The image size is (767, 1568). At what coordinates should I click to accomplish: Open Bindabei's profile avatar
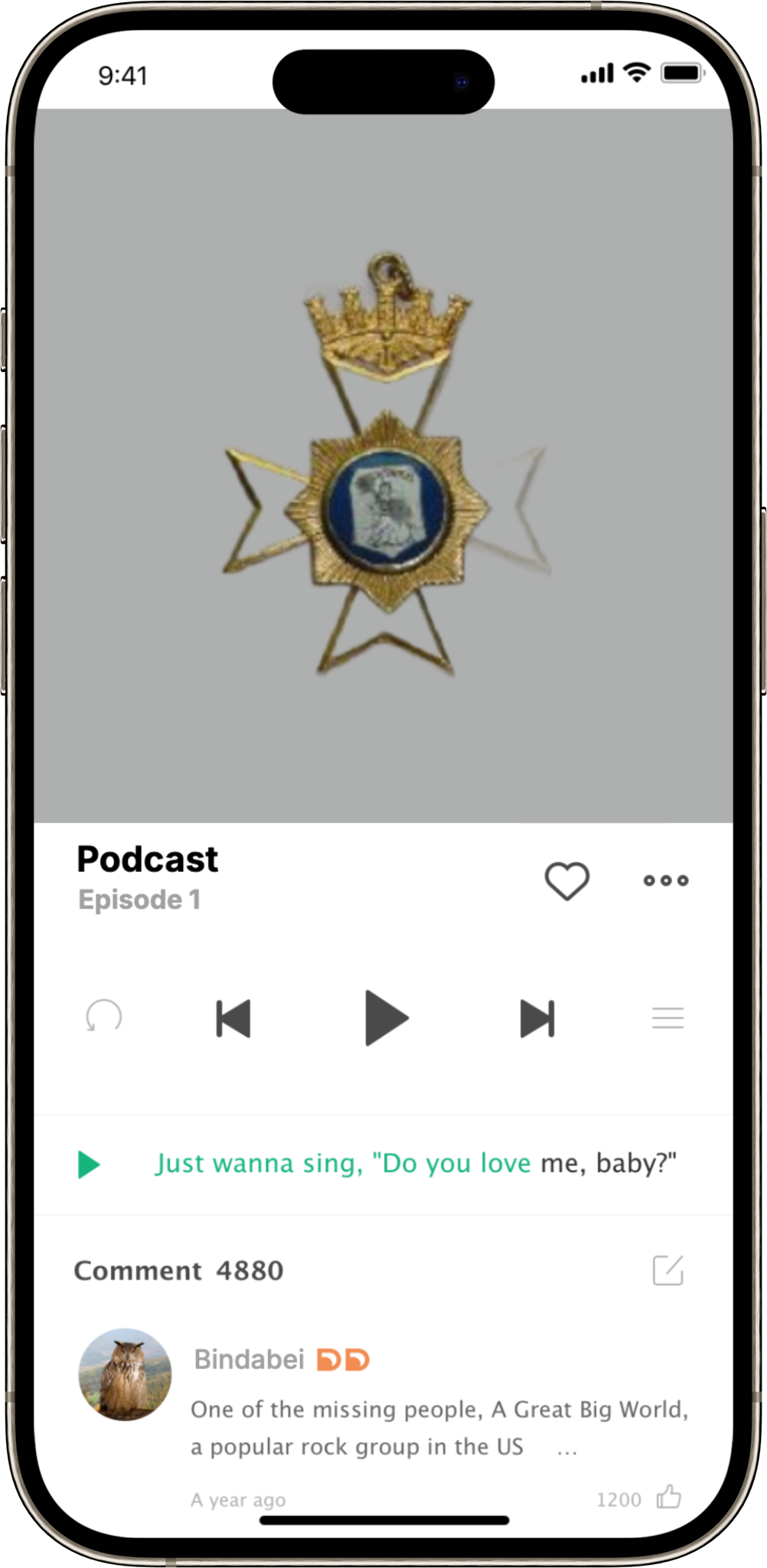[x=125, y=1374]
